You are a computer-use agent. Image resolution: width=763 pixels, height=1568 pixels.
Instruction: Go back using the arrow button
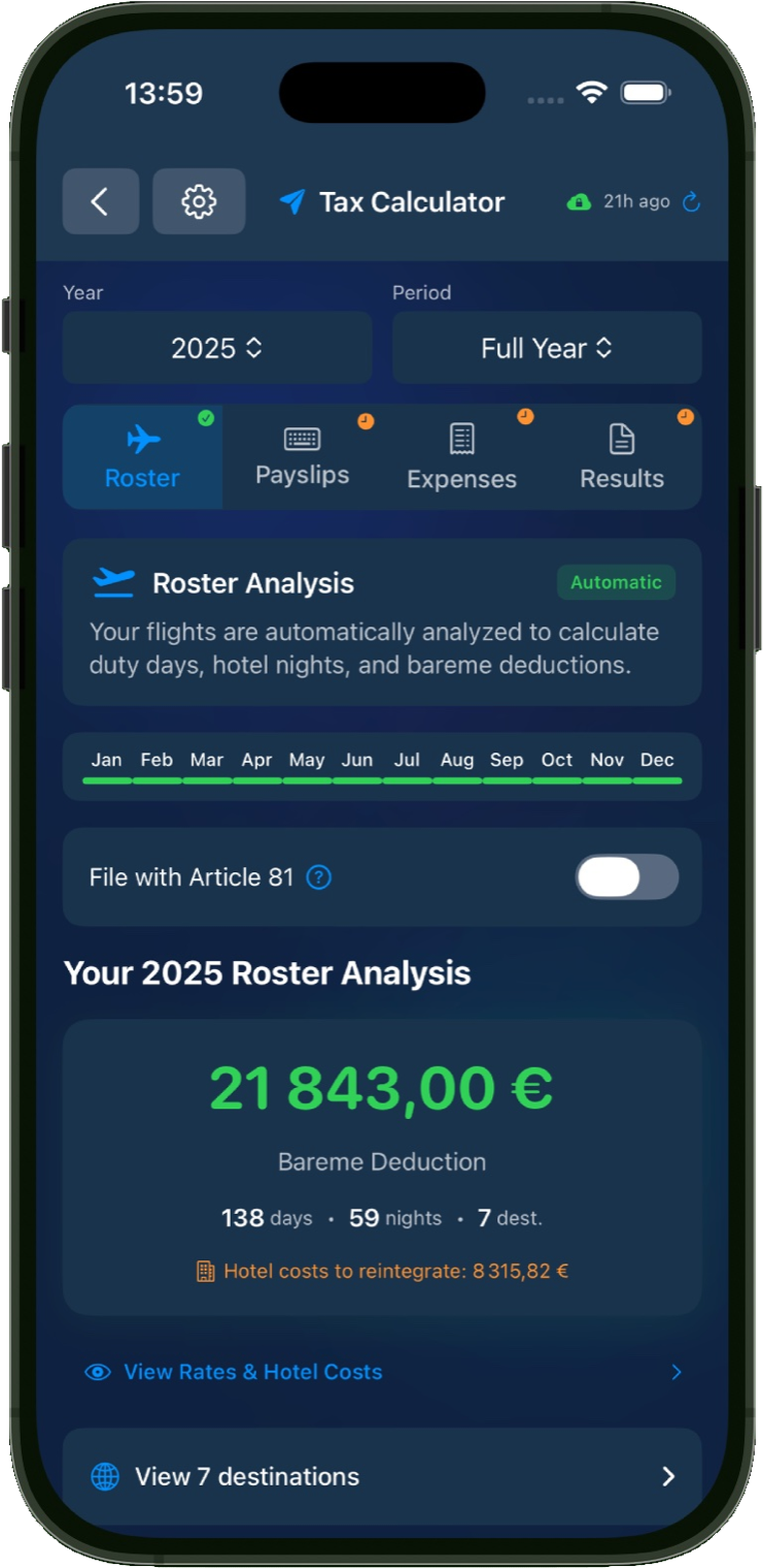pyautogui.click(x=100, y=202)
